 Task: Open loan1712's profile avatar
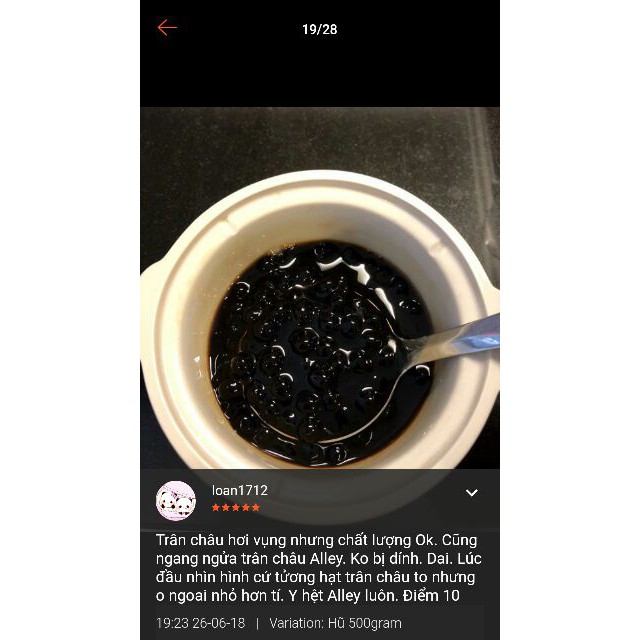pyautogui.click(x=176, y=501)
